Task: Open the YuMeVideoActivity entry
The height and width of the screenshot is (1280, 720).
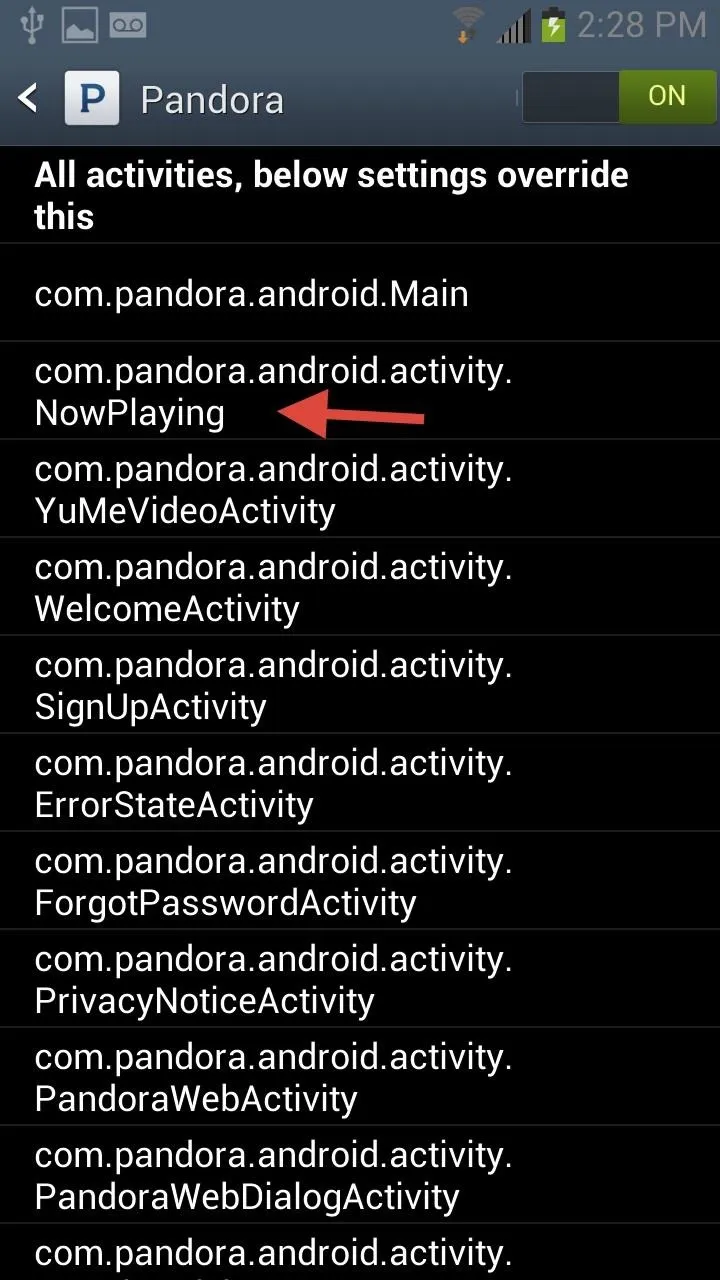Action: tap(360, 489)
